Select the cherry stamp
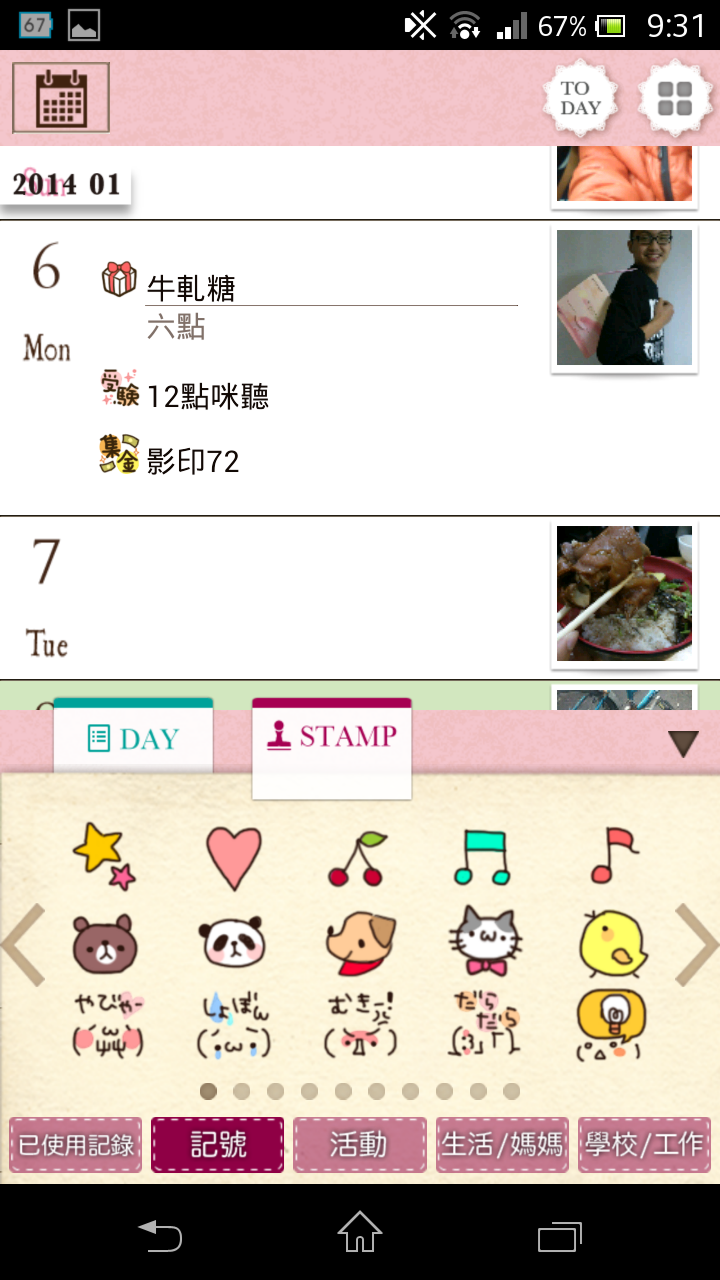The height and width of the screenshot is (1280, 720). tap(357, 859)
